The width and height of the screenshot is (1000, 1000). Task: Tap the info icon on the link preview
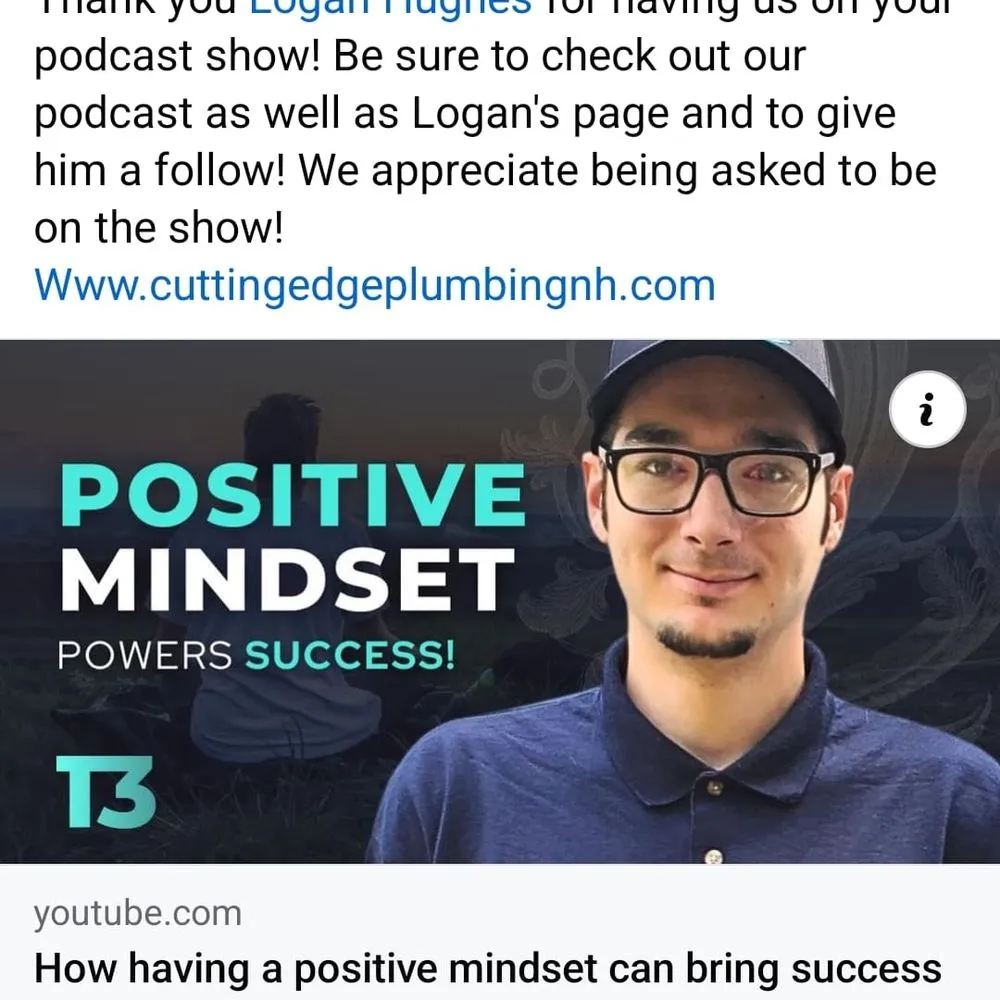928,410
